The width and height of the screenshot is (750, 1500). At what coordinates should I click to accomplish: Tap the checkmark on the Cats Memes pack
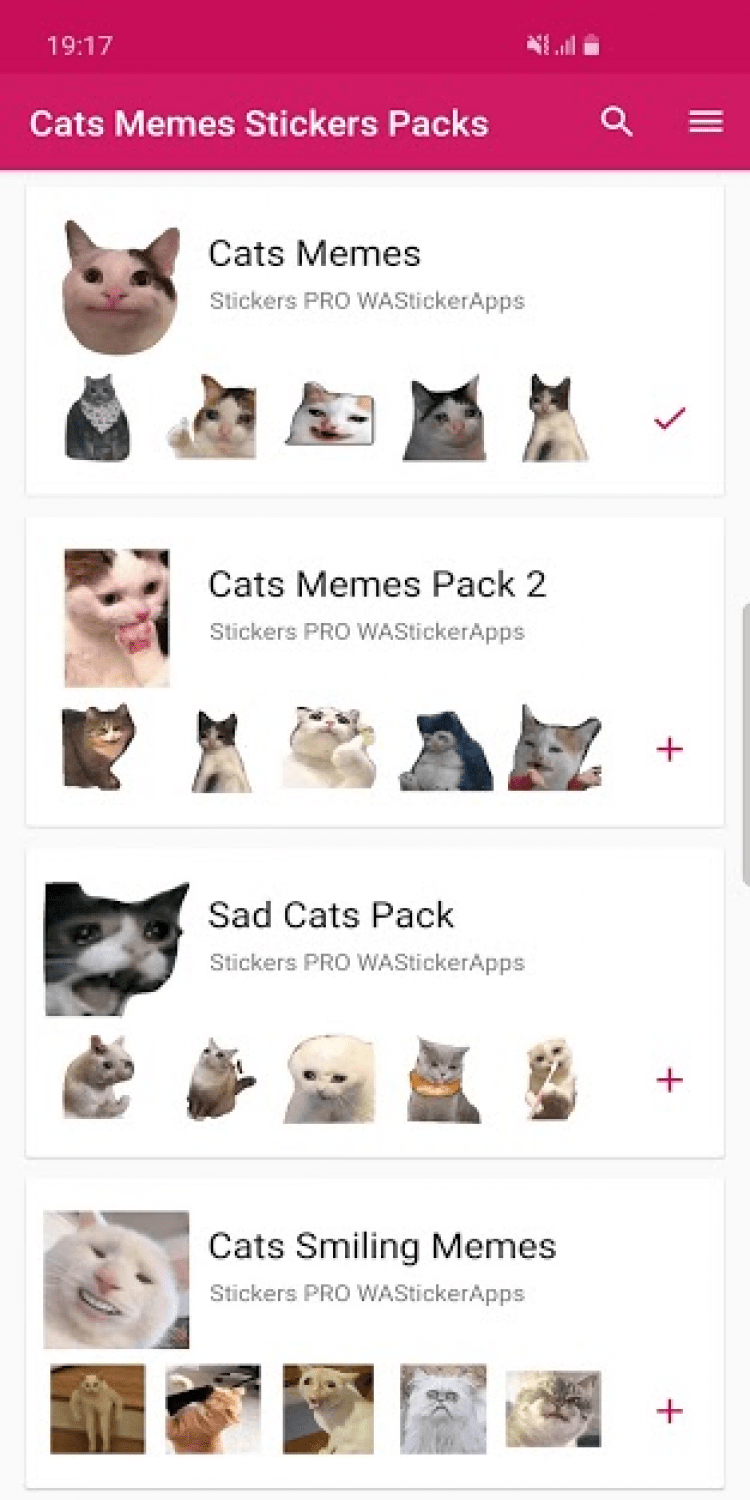pyautogui.click(x=669, y=419)
